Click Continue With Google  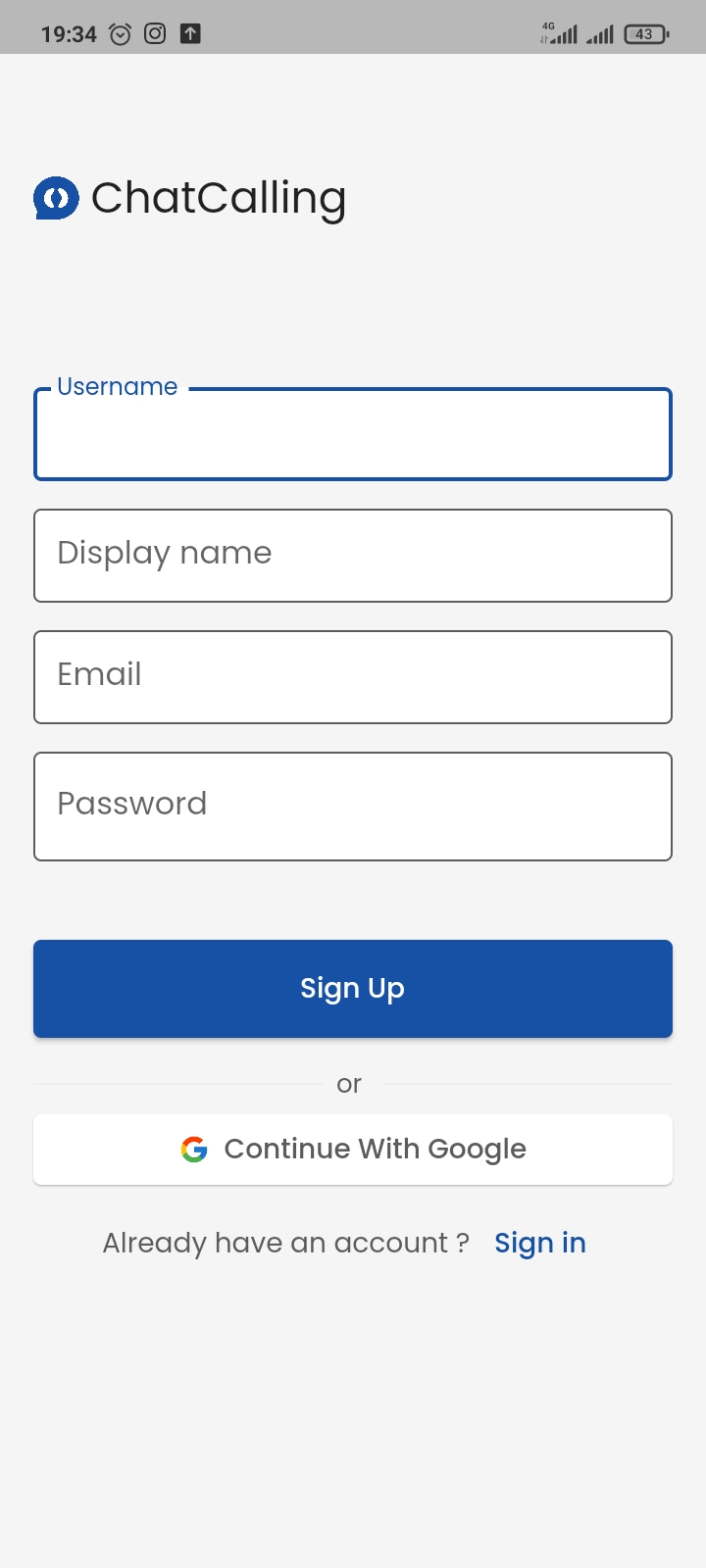coord(353,1149)
